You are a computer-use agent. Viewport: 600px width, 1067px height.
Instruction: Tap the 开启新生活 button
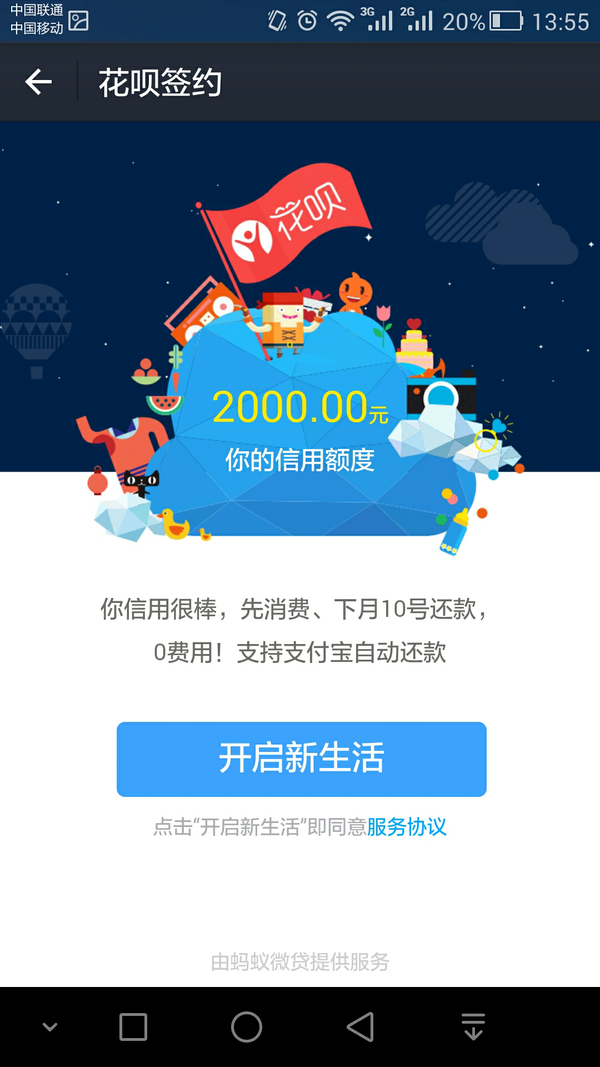coord(301,759)
